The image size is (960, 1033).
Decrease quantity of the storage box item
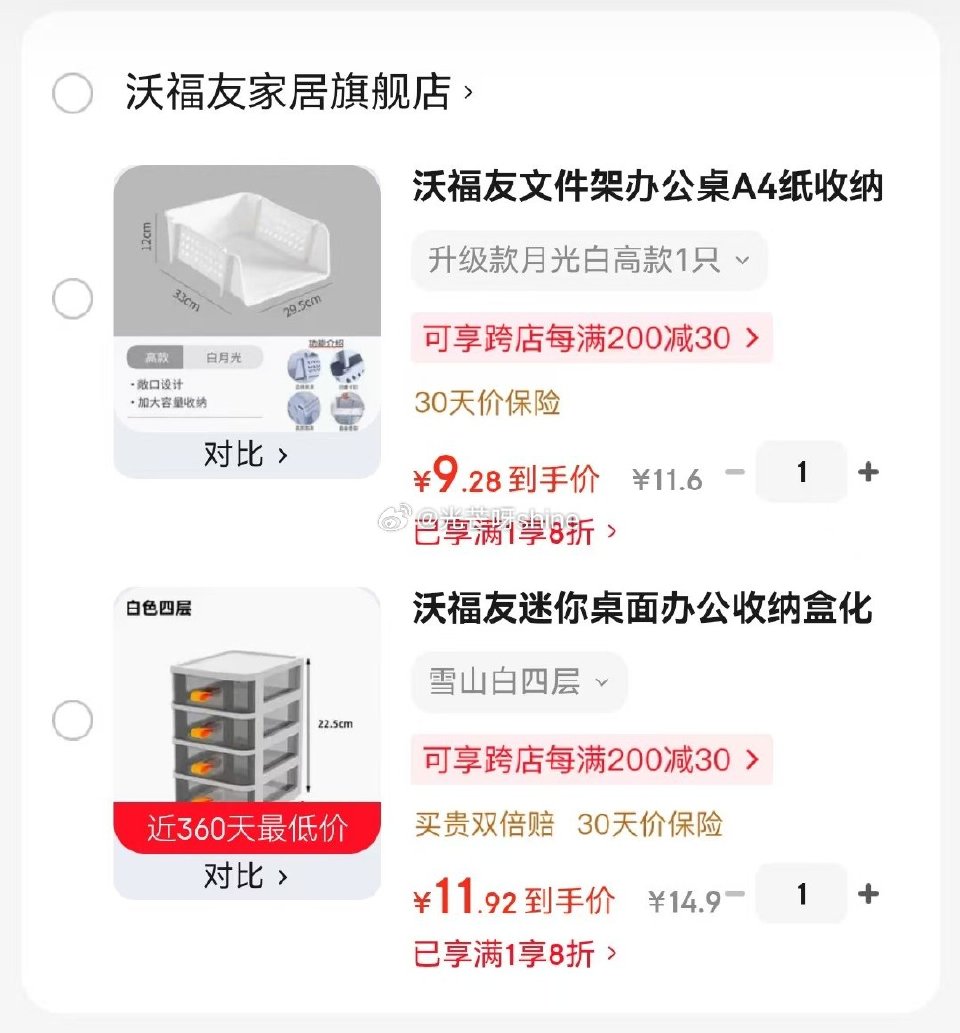pyautogui.click(x=737, y=894)
